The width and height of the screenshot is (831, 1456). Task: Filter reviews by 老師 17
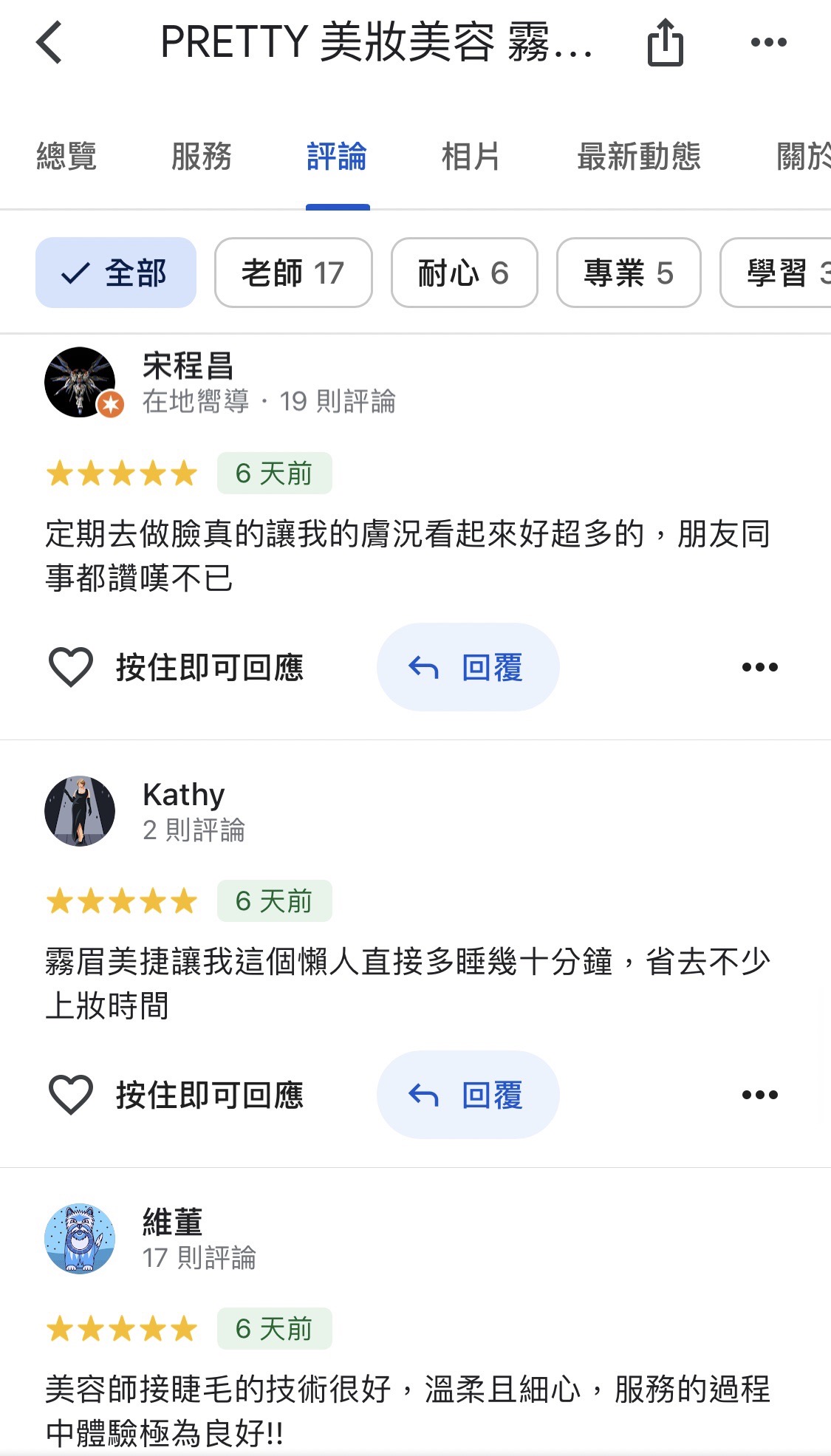[x=293, y=273]
